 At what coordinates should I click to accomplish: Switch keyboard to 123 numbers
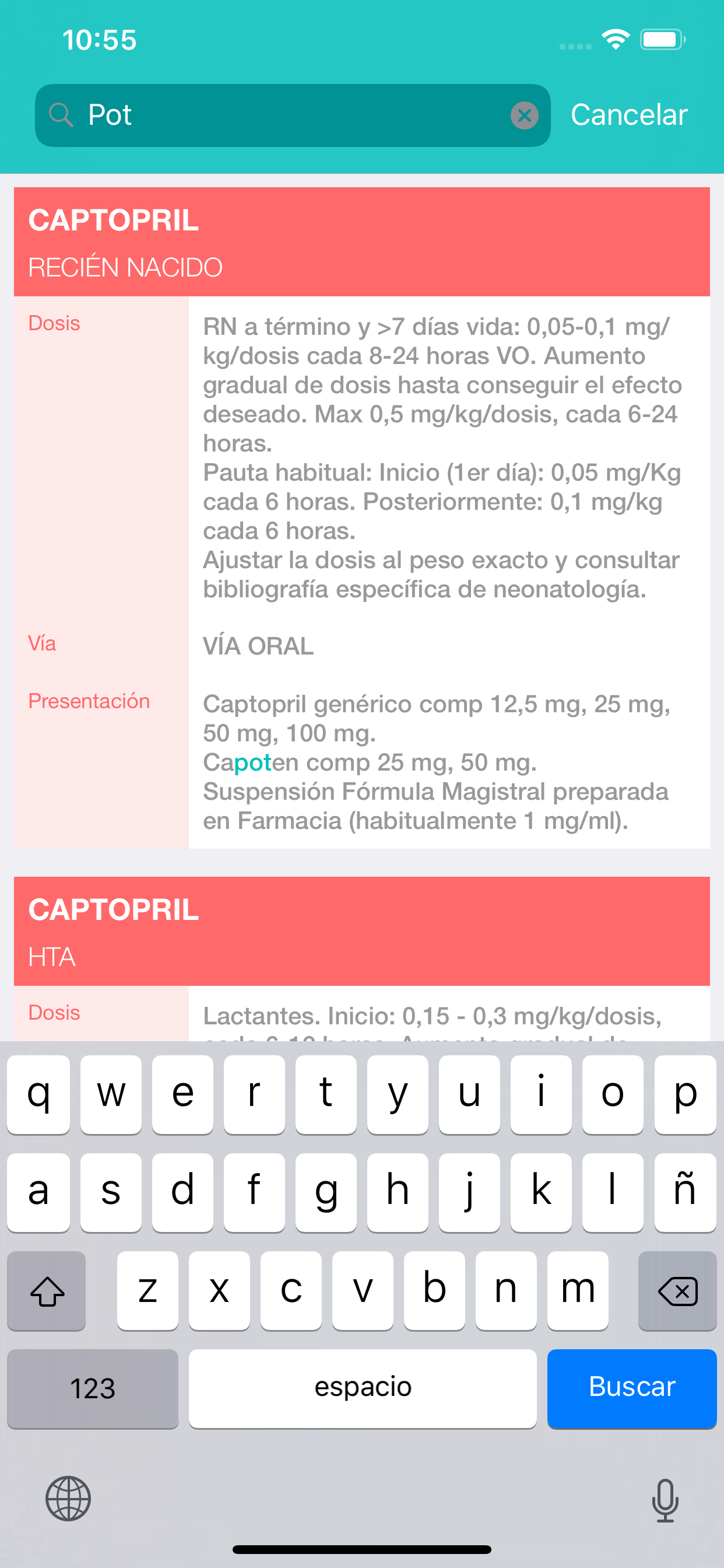point(93,1387)
